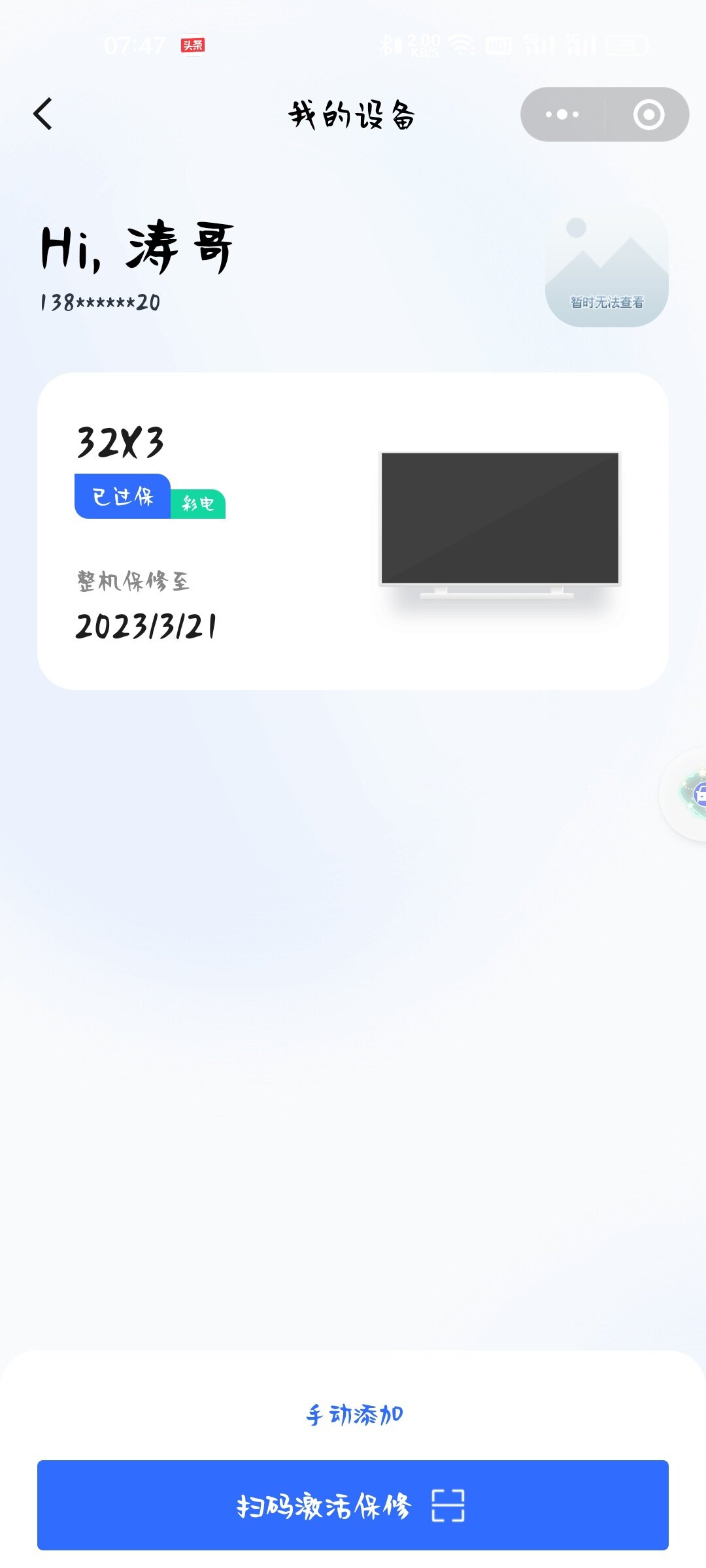Image resolution: width=706 pixels, height=1568 pixels.
Task: Open the 32X3 TV device card
Action: (x=353, y=531)
